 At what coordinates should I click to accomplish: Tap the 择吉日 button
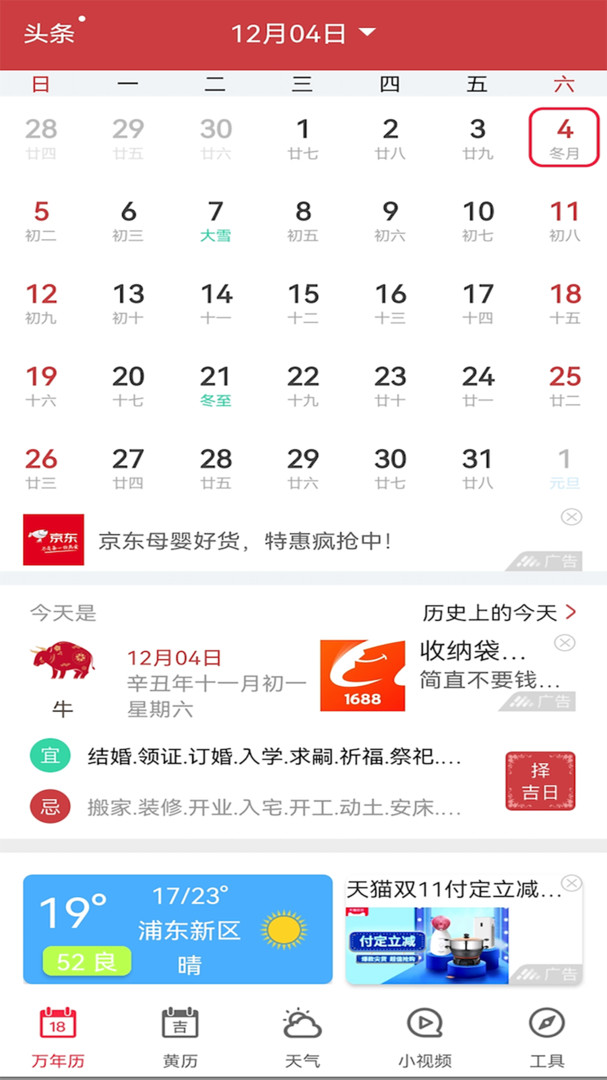pos(540,781)
